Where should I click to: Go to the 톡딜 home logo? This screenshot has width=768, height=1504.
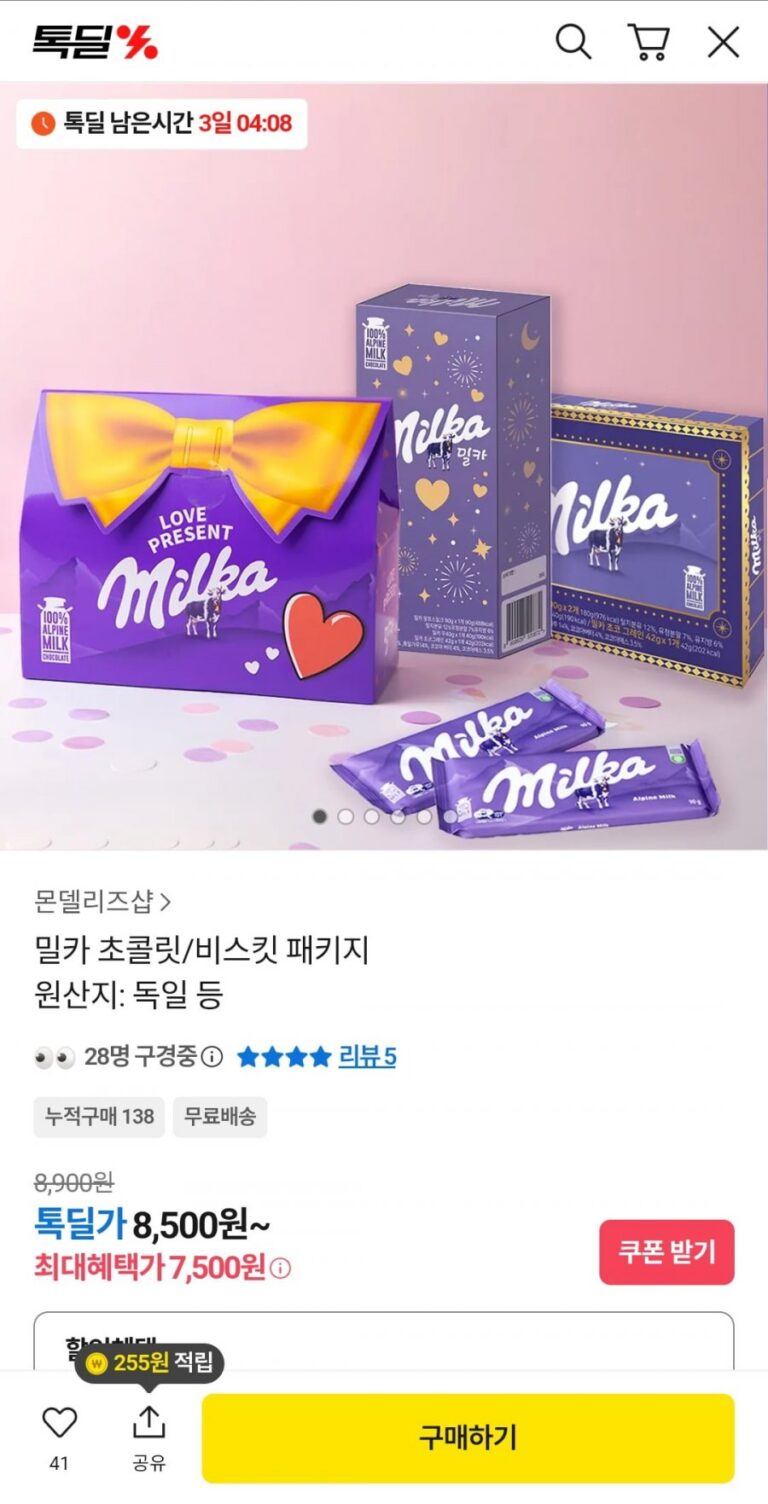95,42
